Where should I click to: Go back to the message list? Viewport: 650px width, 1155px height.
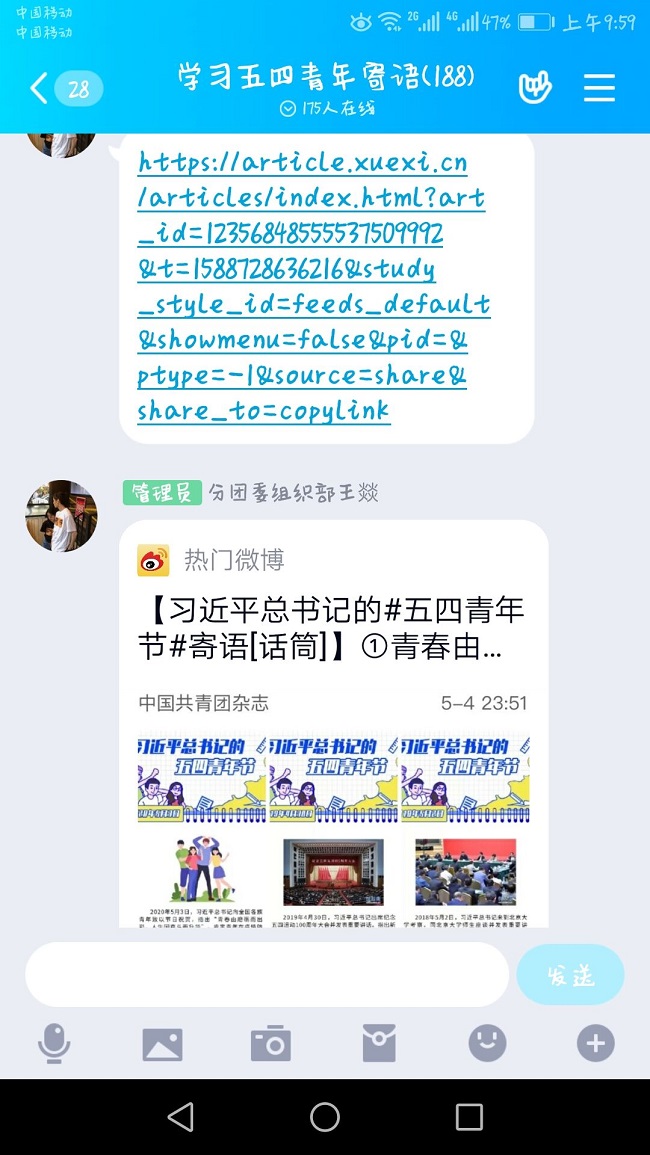(40, 88)
